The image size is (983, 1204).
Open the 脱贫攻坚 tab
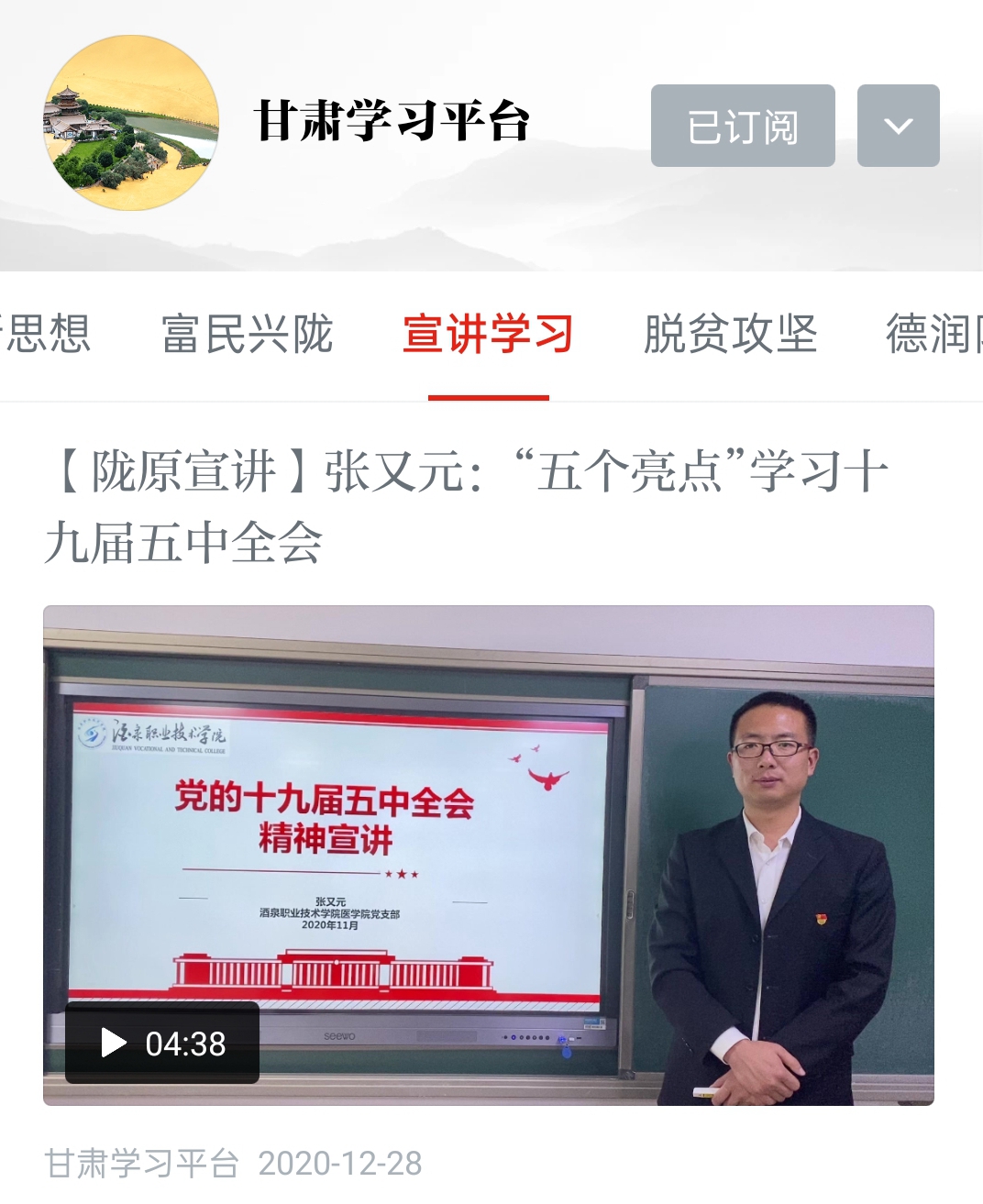[x=730, y=334]
